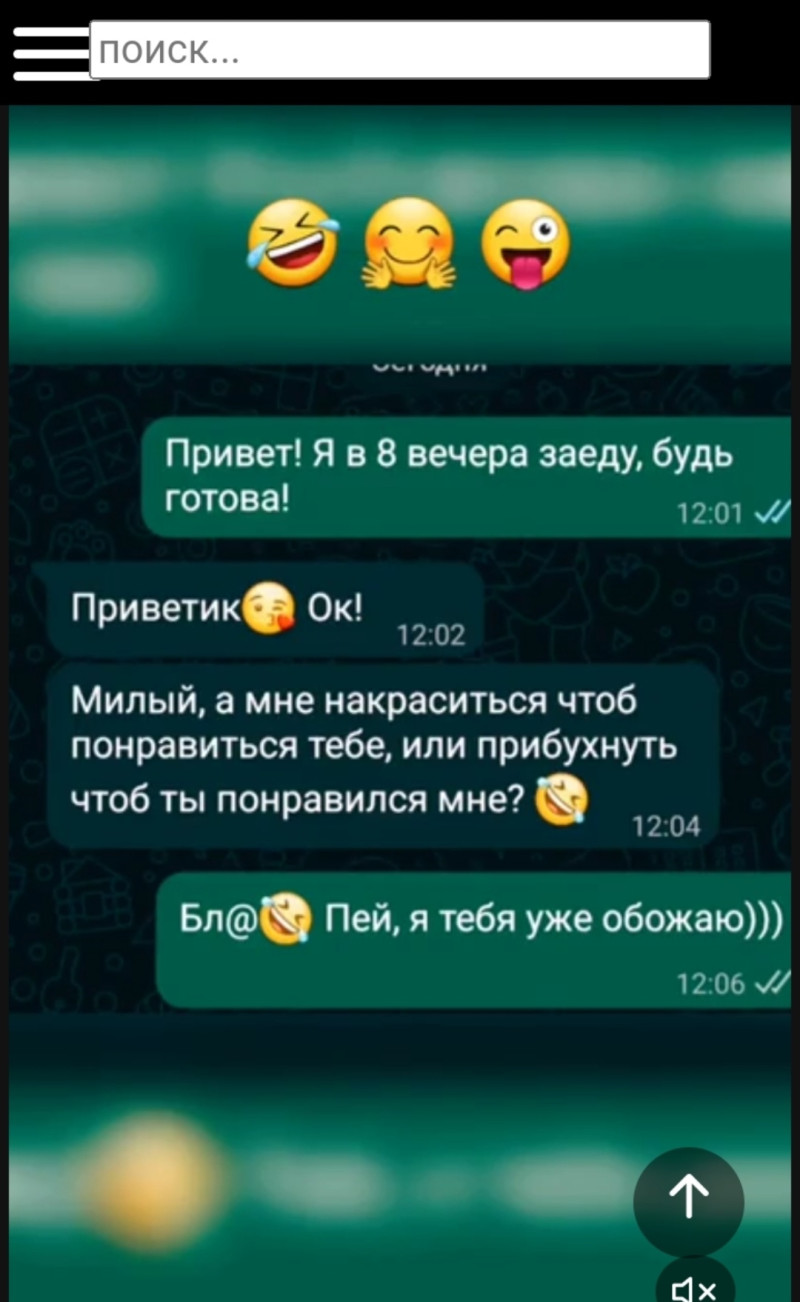
Task: Tap the поиск search field
Action: coord(400,49)
